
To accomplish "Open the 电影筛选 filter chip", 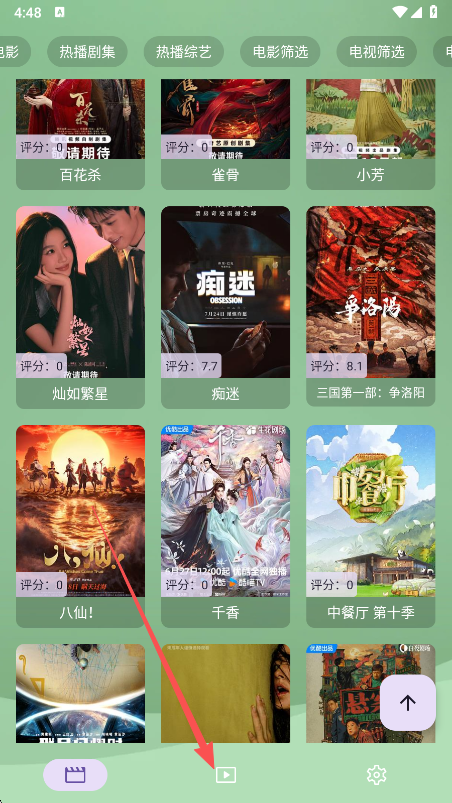I will (281, 52).
